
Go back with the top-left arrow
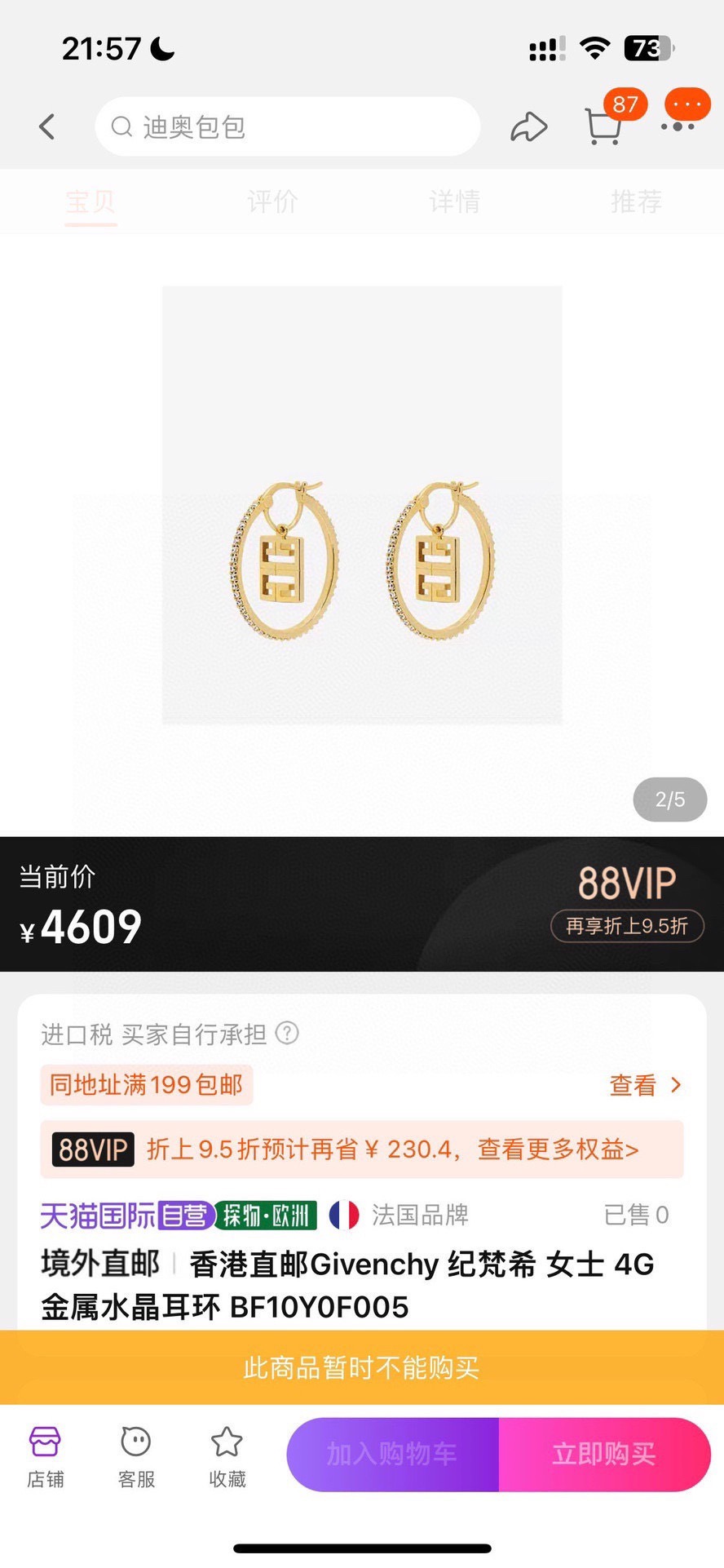[47, 126]
